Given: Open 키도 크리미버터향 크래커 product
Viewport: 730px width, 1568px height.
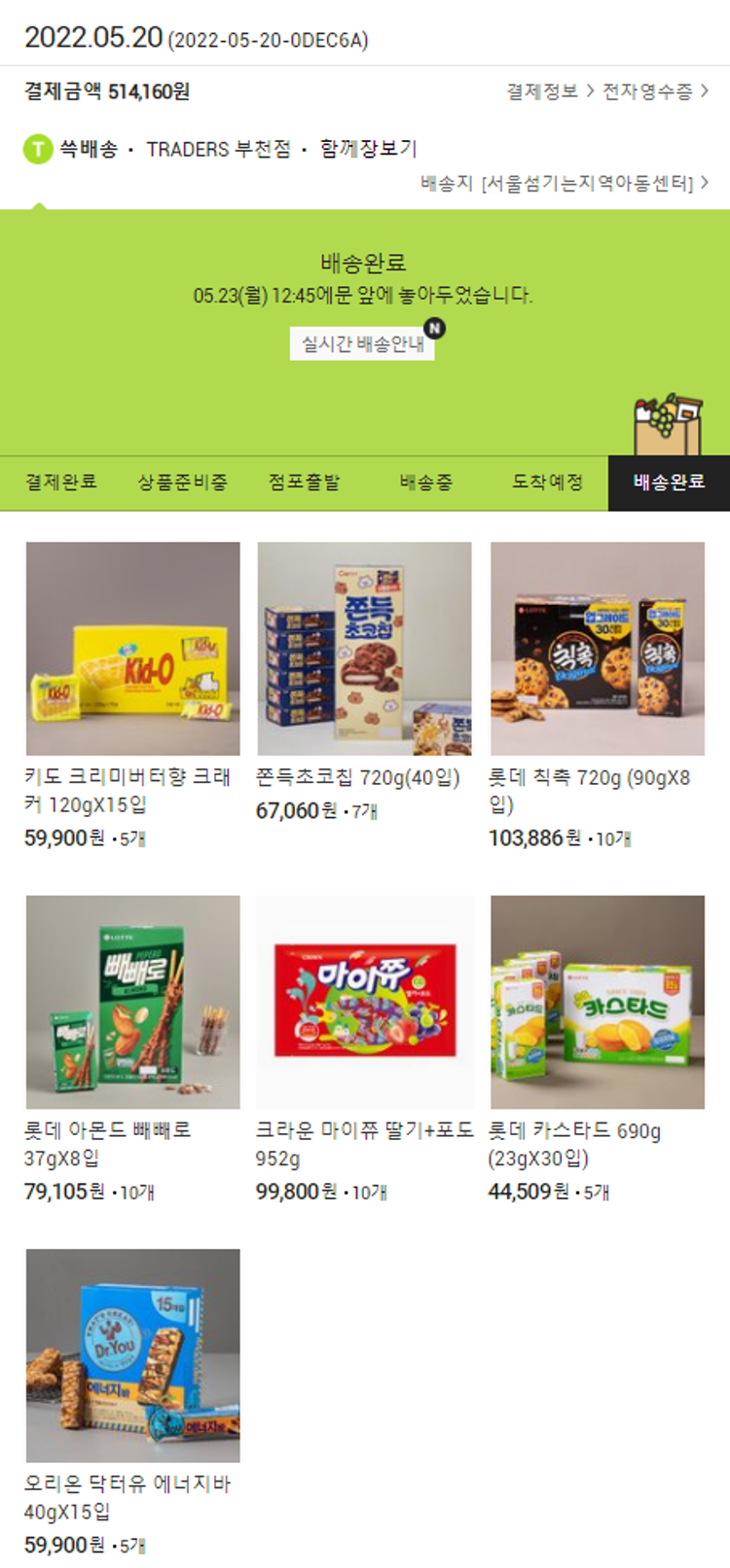Looking at the screenshot, I should coord(132,649).
